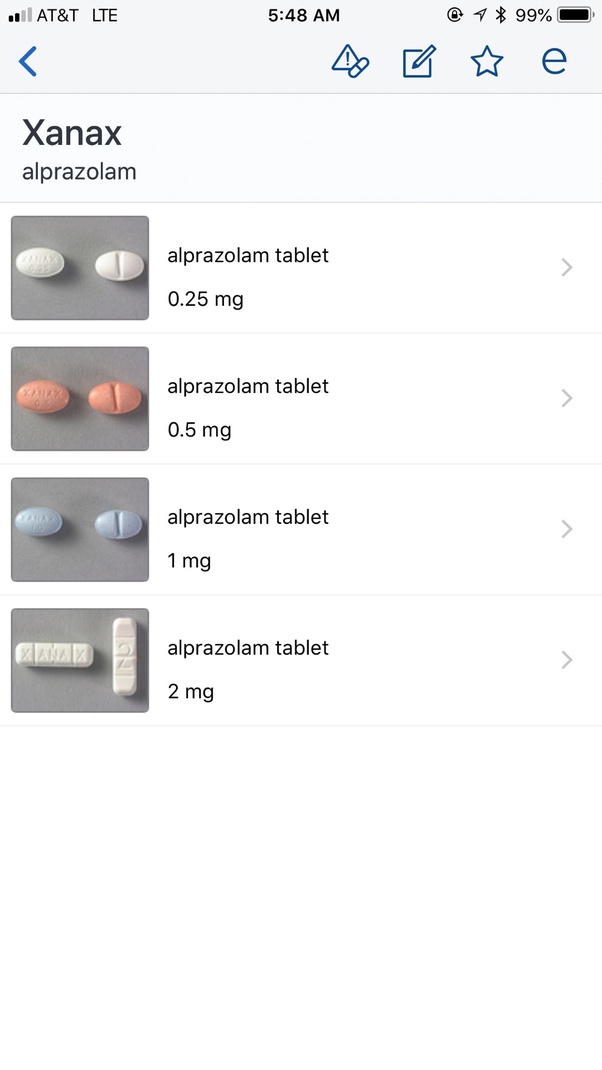View the alprazolam tablet 1 mg details

click(x=300, y=530)
